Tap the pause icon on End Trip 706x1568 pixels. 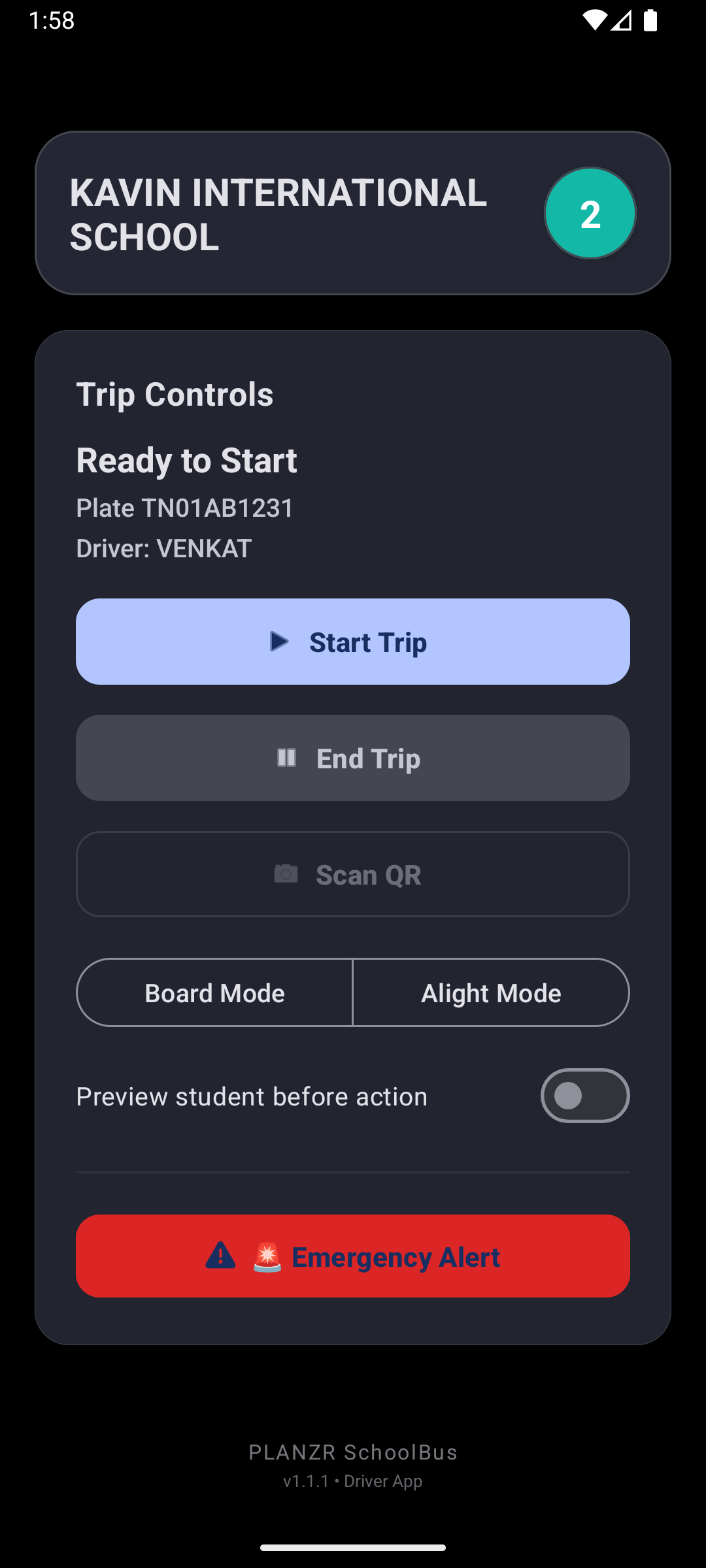[286, 758]
